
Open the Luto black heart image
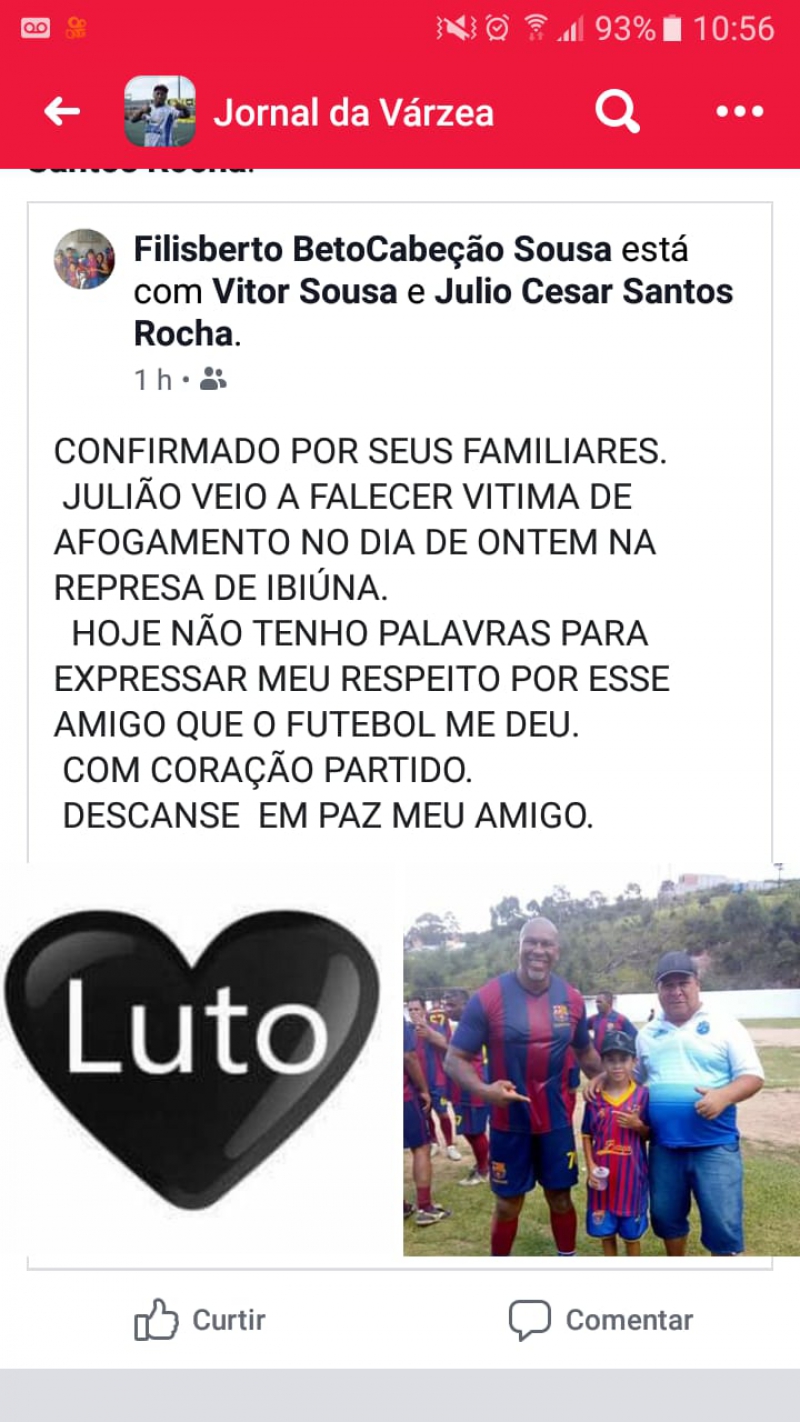193,1058
